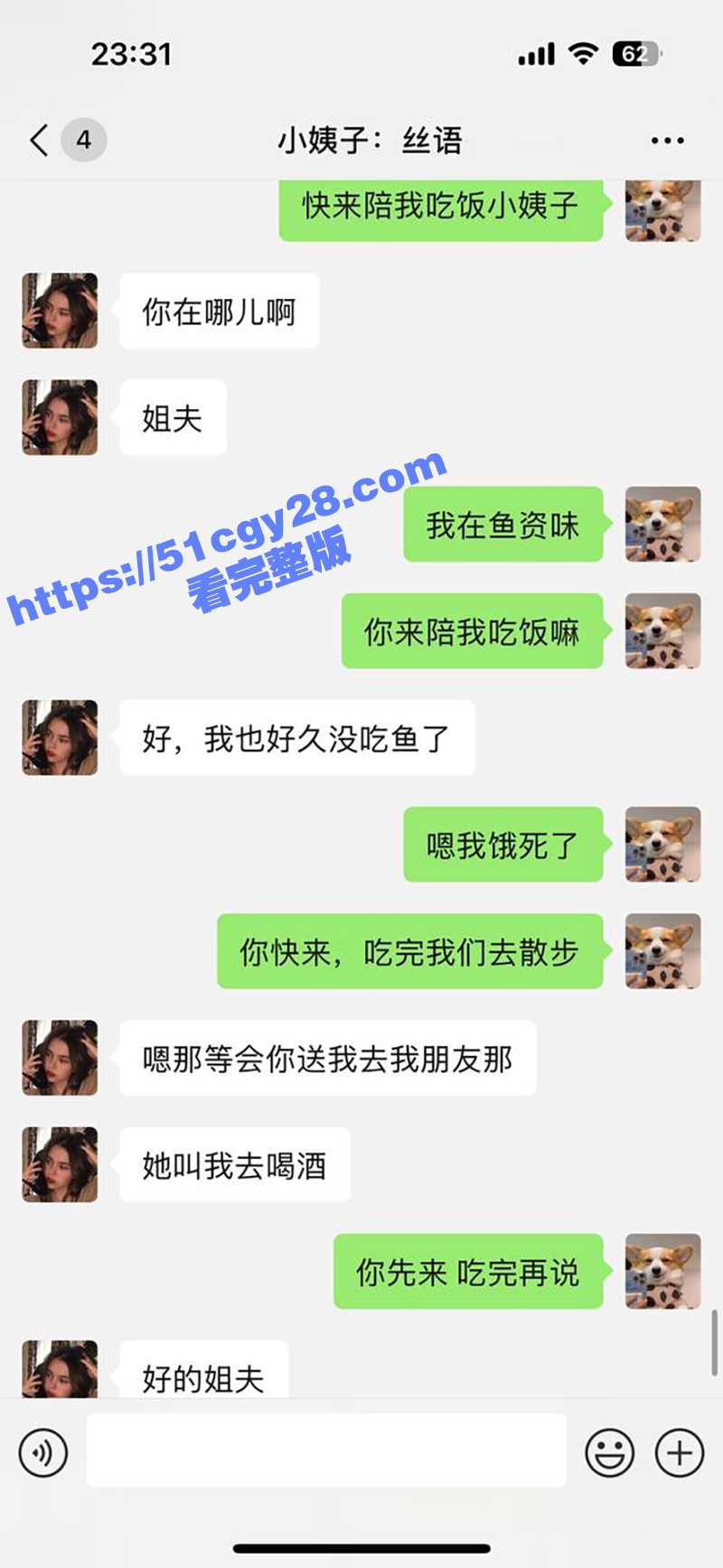The image size is (723, 1568).
Task: Focus the message text field
Action: [325, 1451]
